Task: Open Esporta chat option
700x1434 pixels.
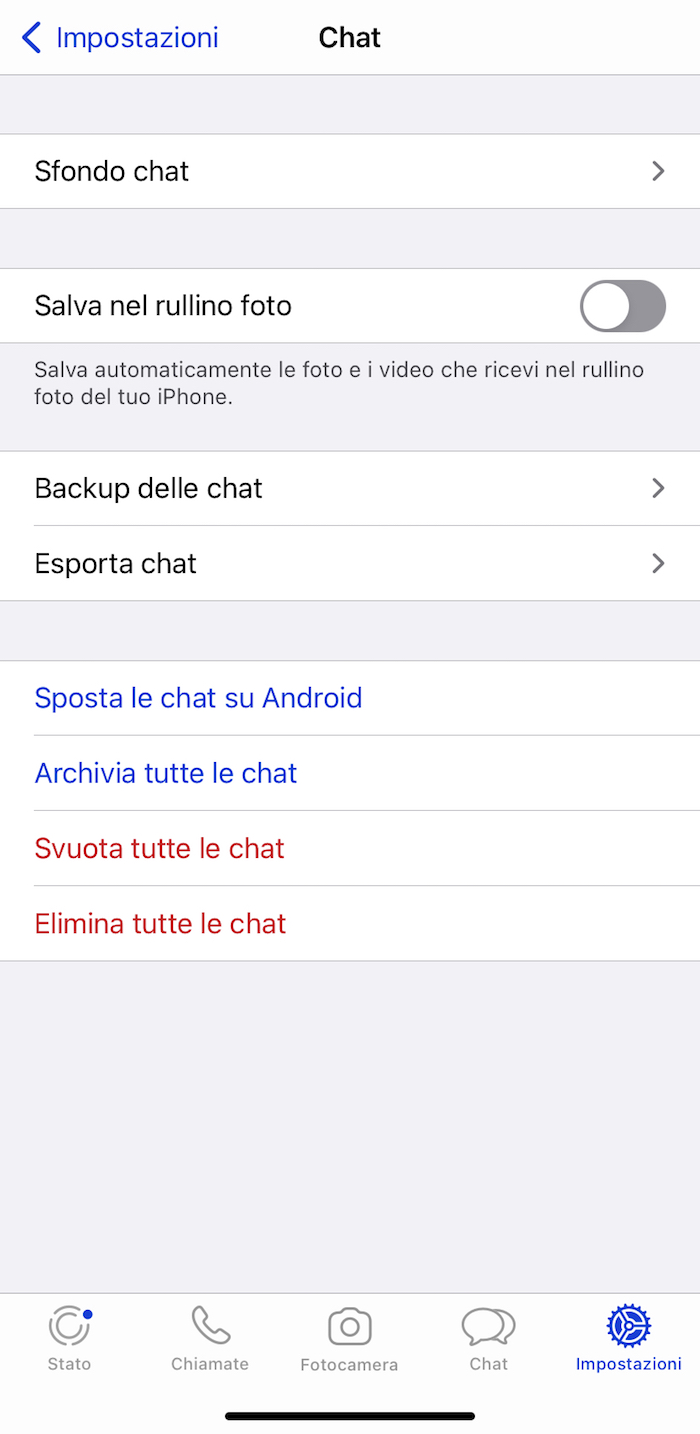Action: (x=350, y=563)
